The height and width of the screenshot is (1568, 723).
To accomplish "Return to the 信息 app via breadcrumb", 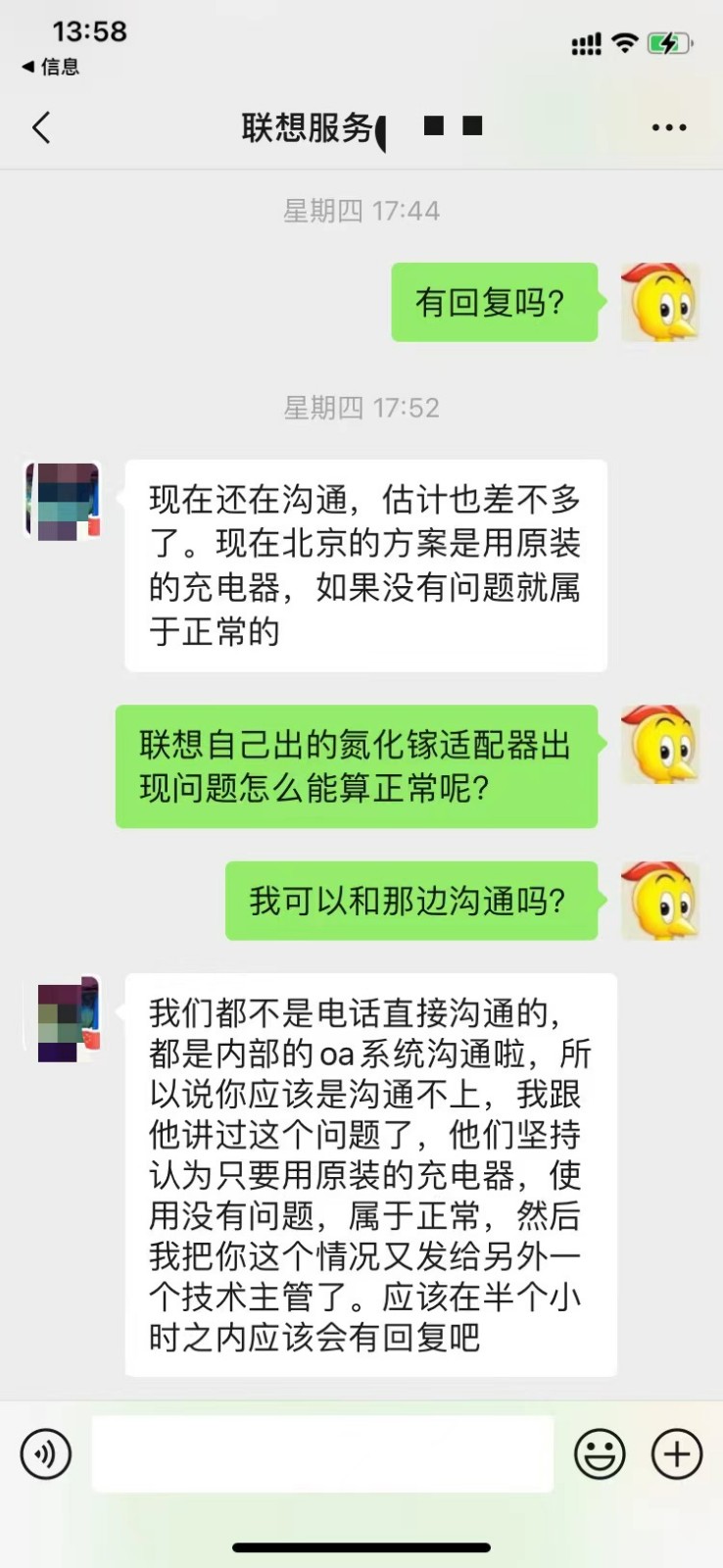I will [51, 67].
